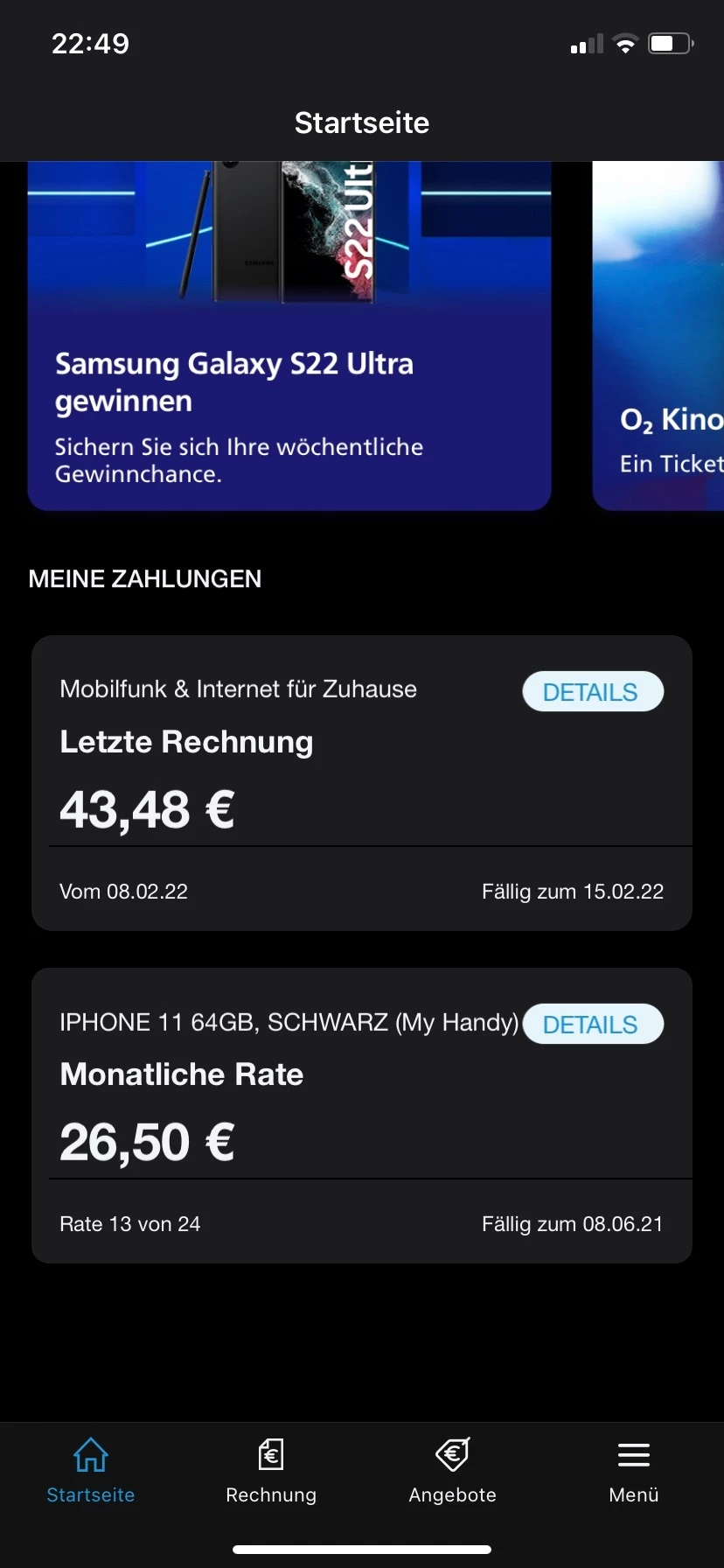Go to the Startseite tab
The height and width of the screenshot is (1568, 724).
point(91,1470)
